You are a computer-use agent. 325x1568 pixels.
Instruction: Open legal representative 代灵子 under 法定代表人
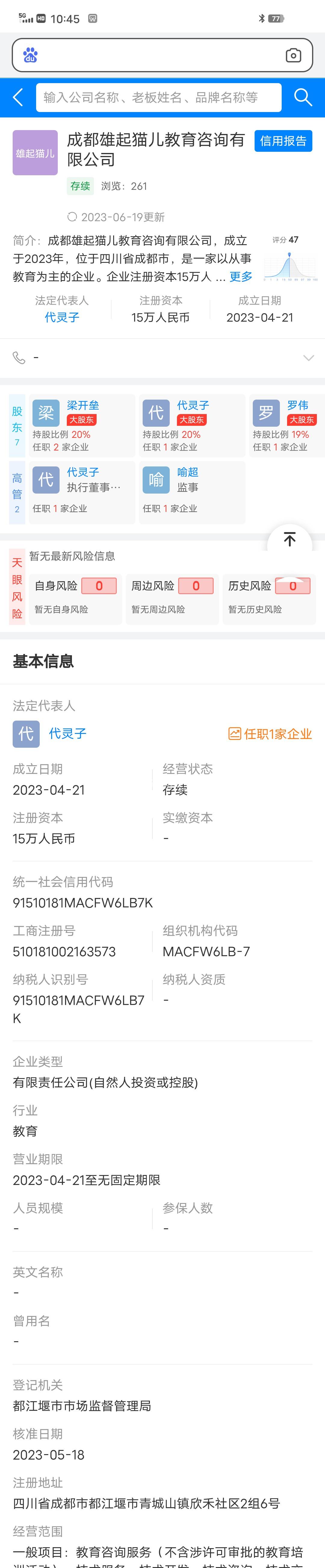tap(62, 318)
